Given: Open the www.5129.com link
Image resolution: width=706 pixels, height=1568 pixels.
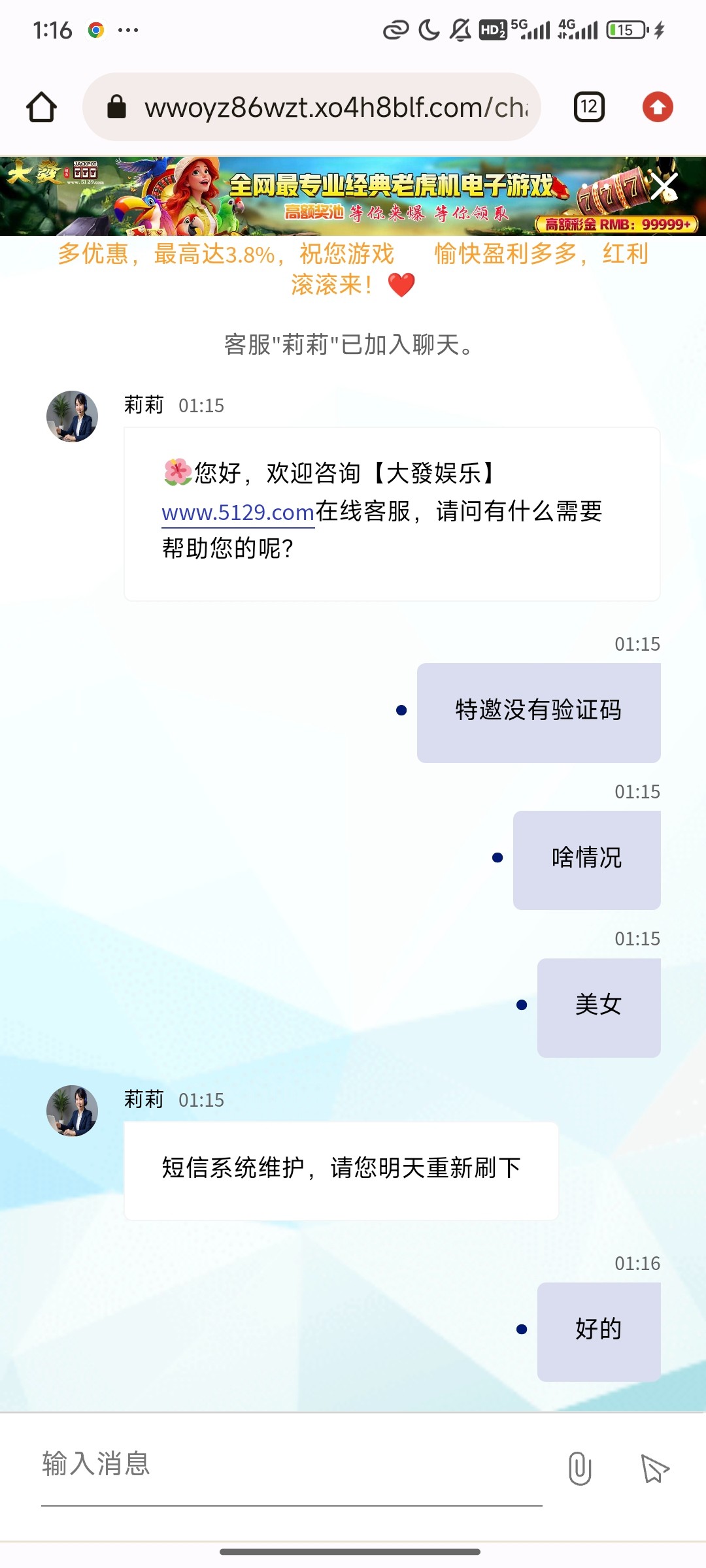Looking at the screenshot, I should (238, 512).
